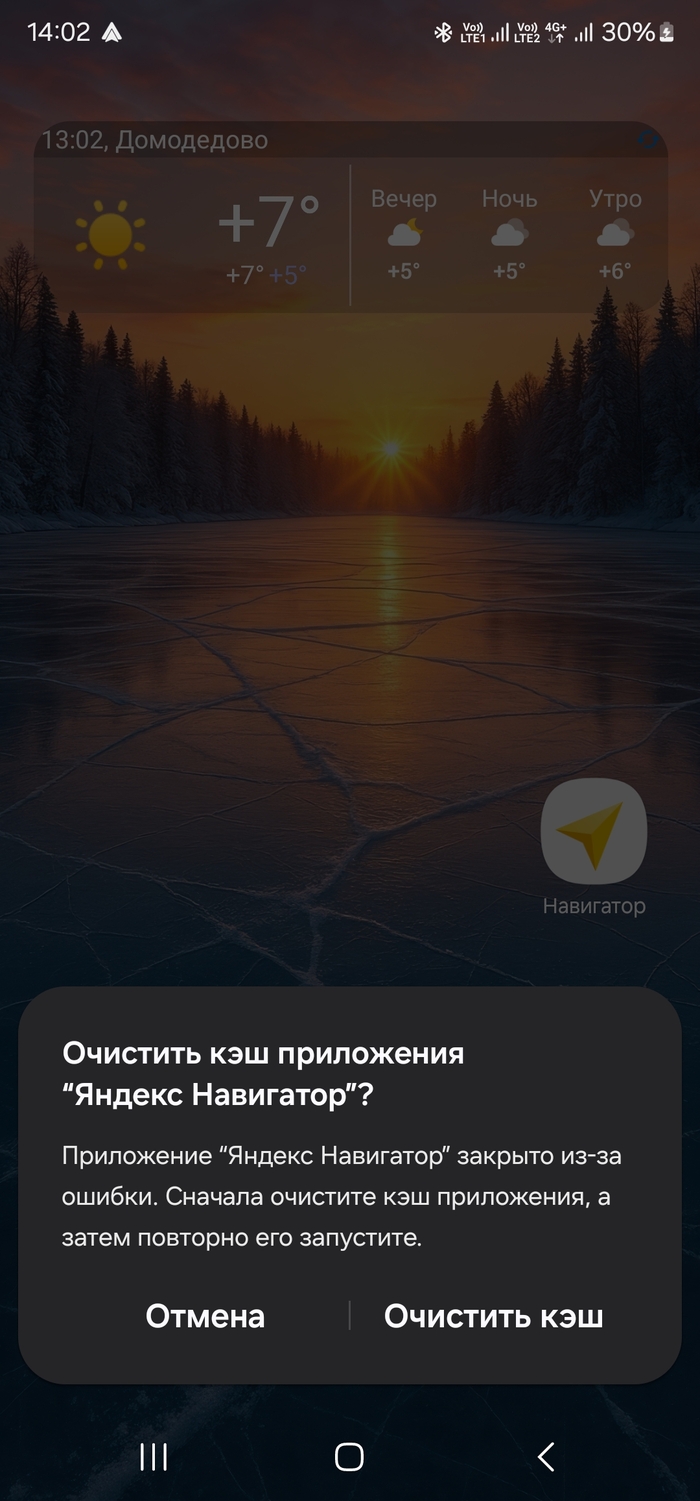Go back via navigation bar

(x=545, y=1457)
